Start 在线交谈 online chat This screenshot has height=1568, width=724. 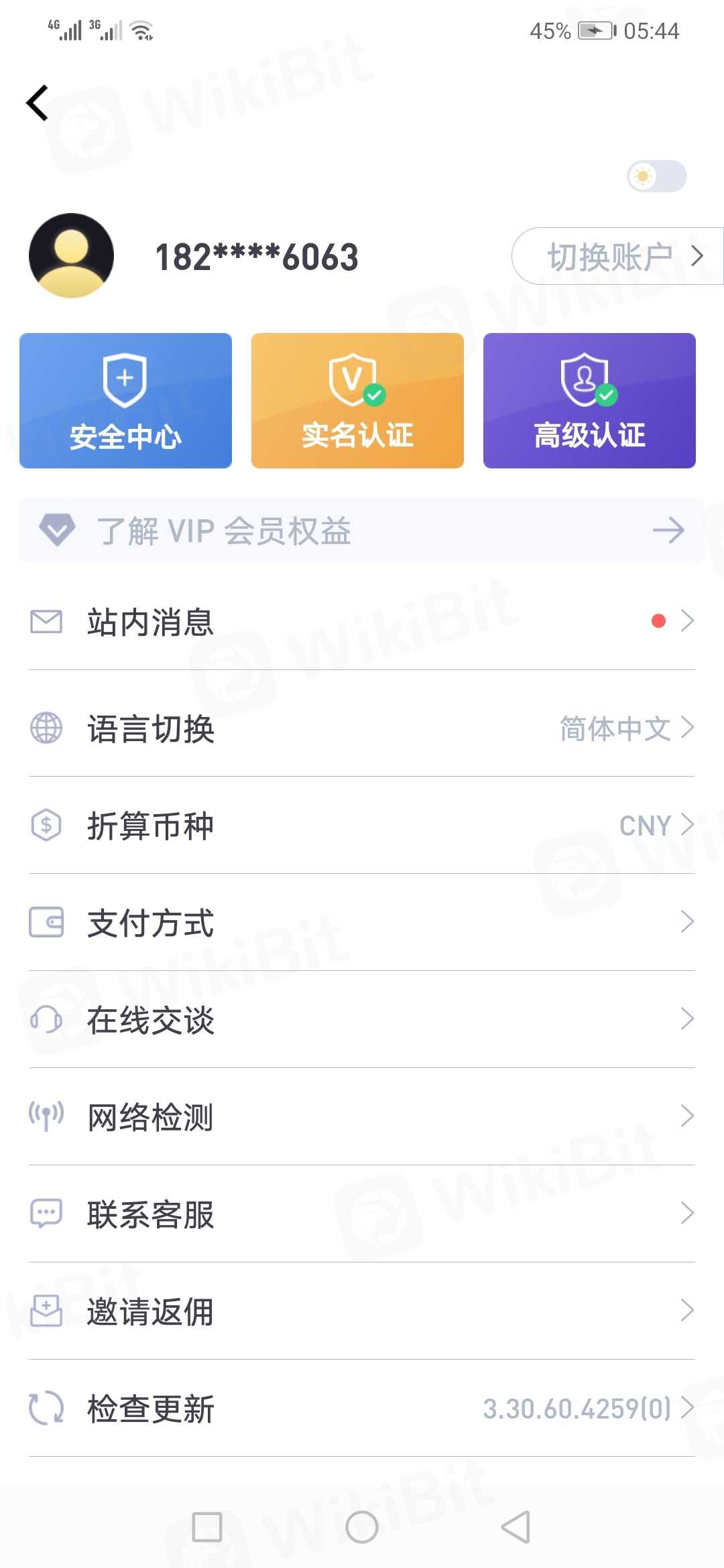362,1020
